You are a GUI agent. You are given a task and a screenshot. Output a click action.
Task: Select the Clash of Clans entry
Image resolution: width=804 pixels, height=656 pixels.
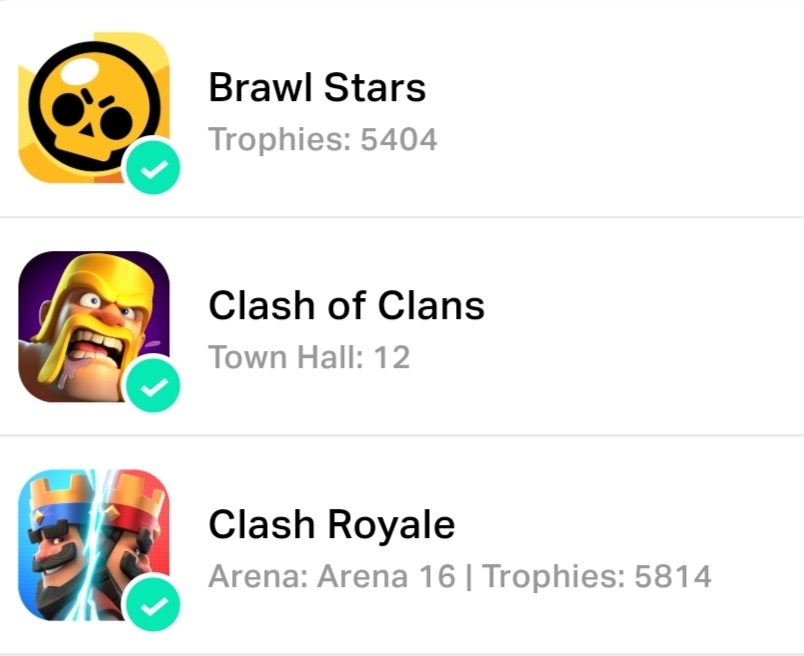pyautogui.click(x=400, y=326)
